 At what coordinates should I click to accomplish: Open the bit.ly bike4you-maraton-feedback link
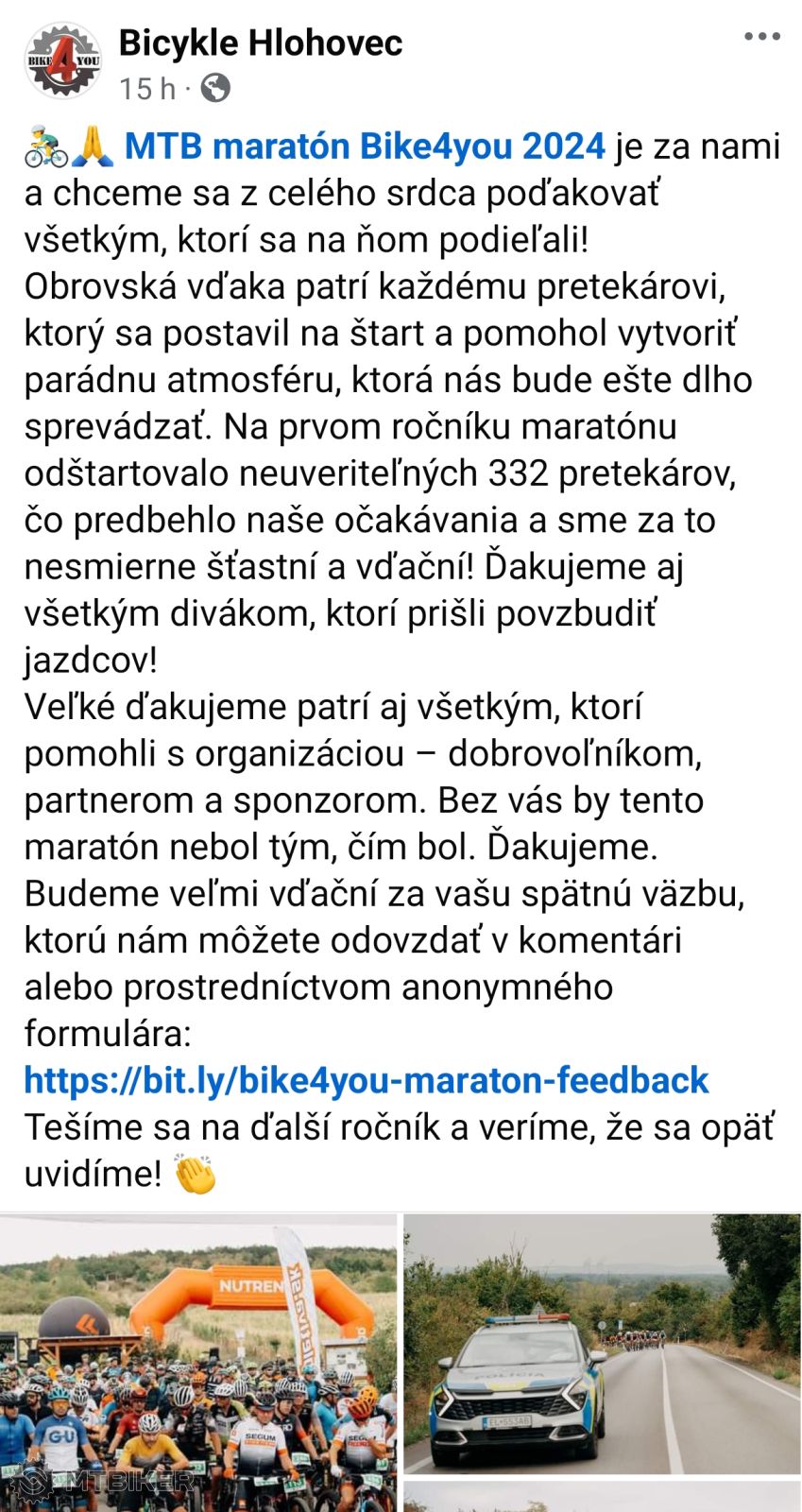click(367, 1080)
